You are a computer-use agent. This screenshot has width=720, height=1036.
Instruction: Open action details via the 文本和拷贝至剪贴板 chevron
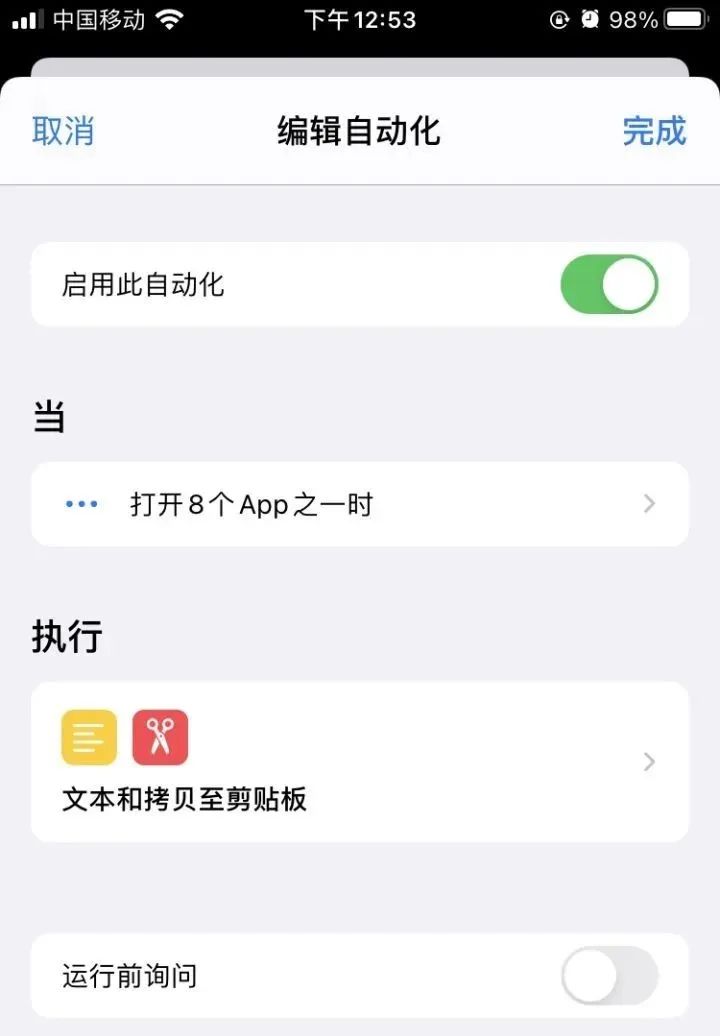648,762
